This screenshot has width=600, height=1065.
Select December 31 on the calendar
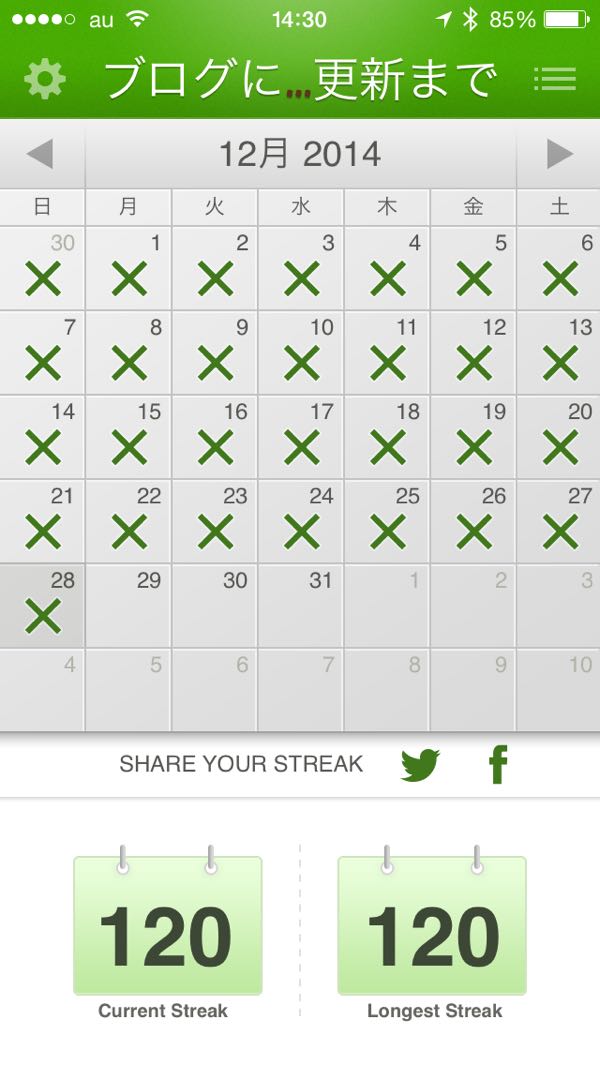pos(301,605)
